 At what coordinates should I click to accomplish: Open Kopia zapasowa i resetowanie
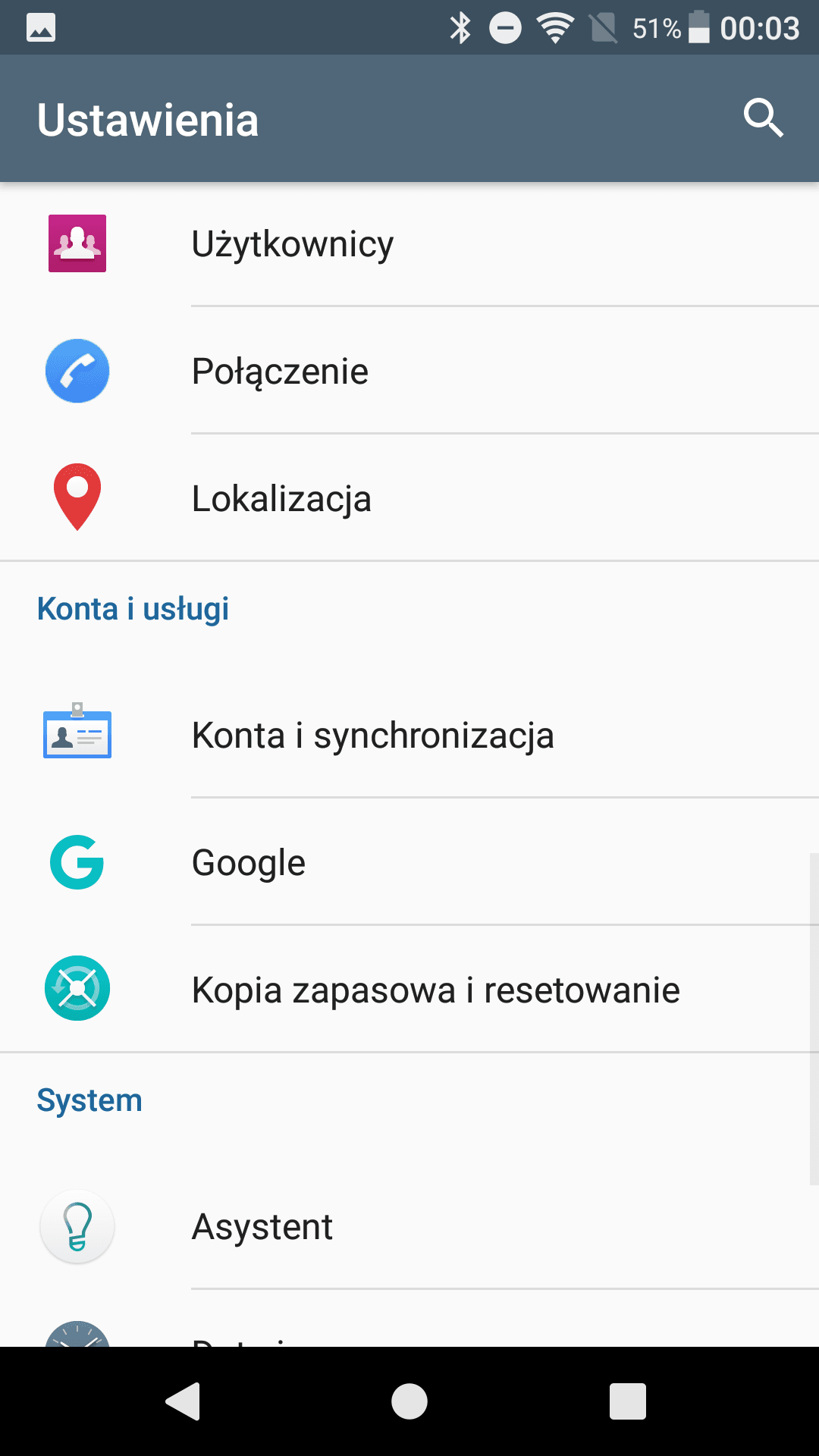tap(409, 990)
